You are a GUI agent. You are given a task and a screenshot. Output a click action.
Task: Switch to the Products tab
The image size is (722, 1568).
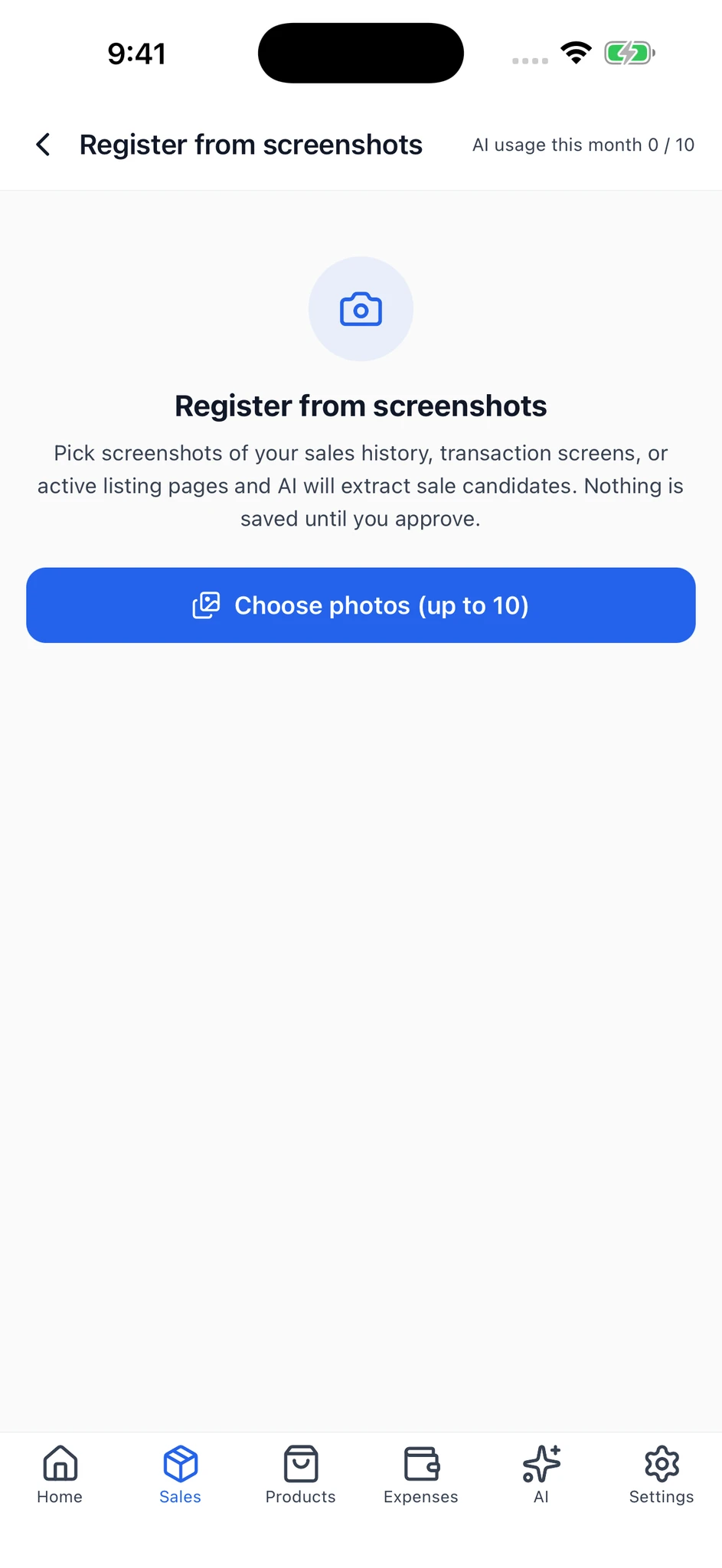coord(300,1475)
